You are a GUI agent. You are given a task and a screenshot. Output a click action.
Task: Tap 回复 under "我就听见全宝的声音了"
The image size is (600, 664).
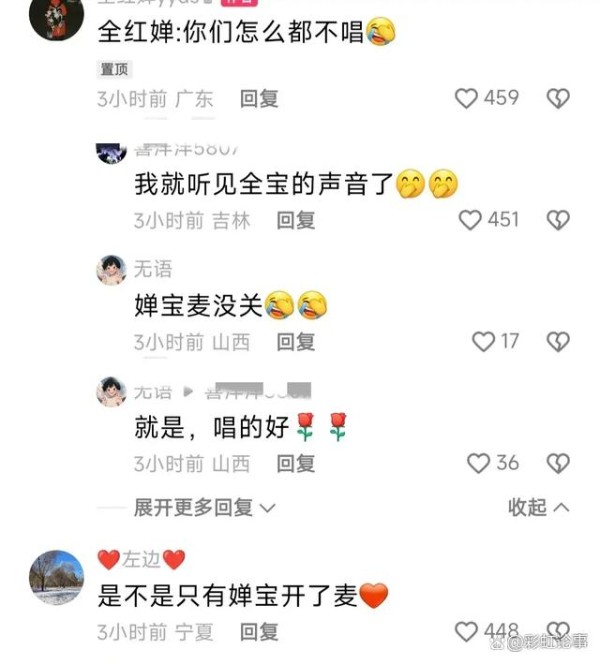[x=296, y=221]
